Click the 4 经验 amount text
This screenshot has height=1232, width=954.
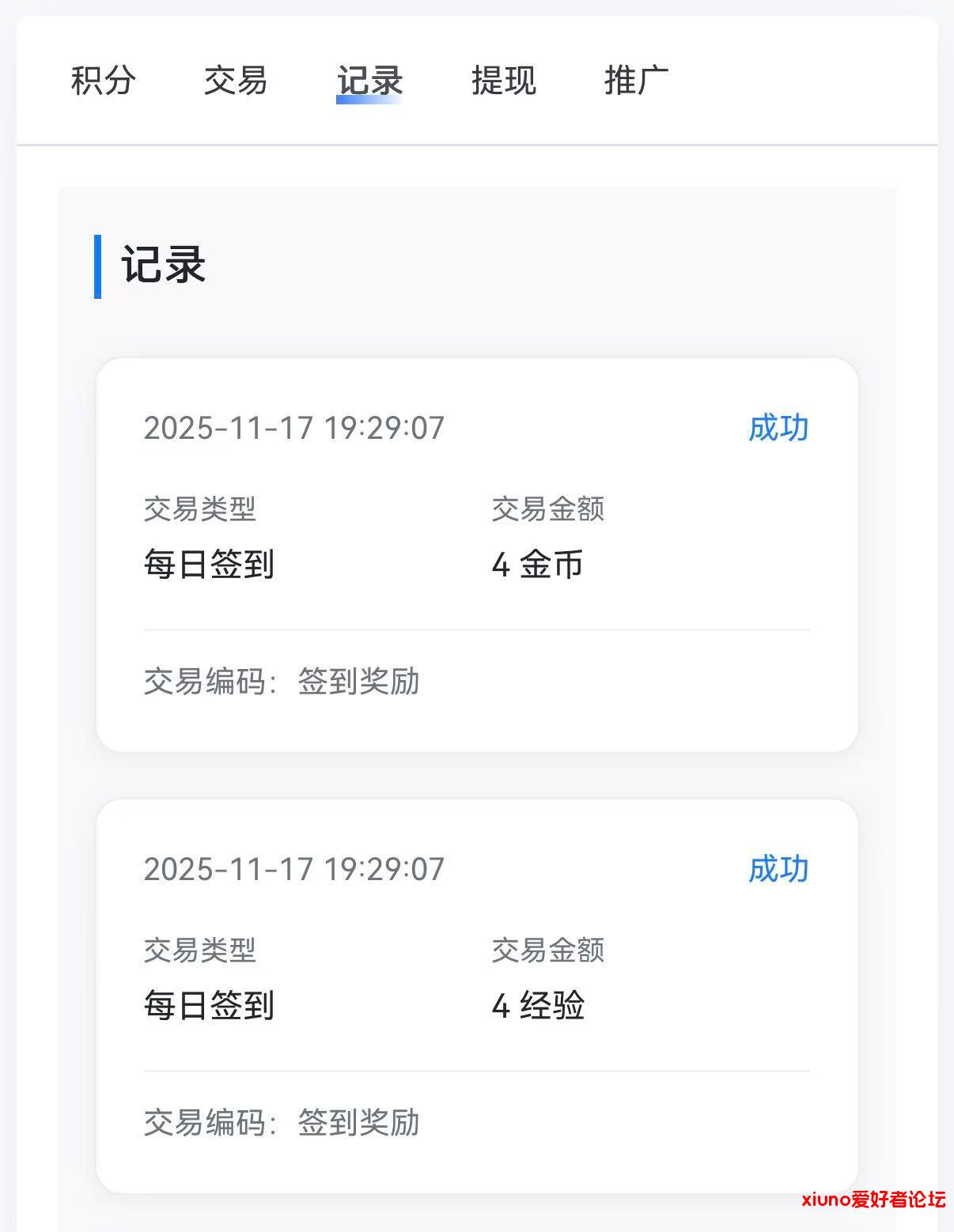(x=539, y=1006)
